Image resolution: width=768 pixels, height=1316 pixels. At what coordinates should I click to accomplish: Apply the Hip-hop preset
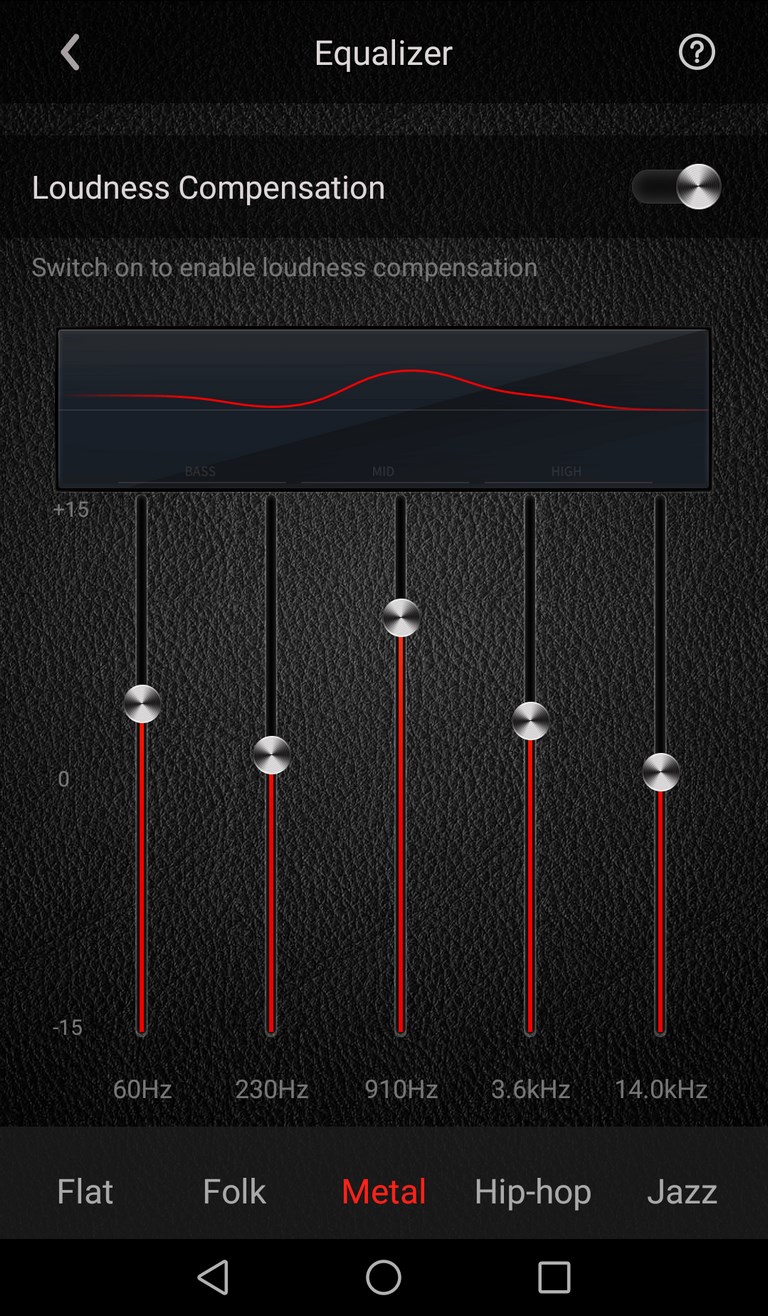coord(533,1192)
